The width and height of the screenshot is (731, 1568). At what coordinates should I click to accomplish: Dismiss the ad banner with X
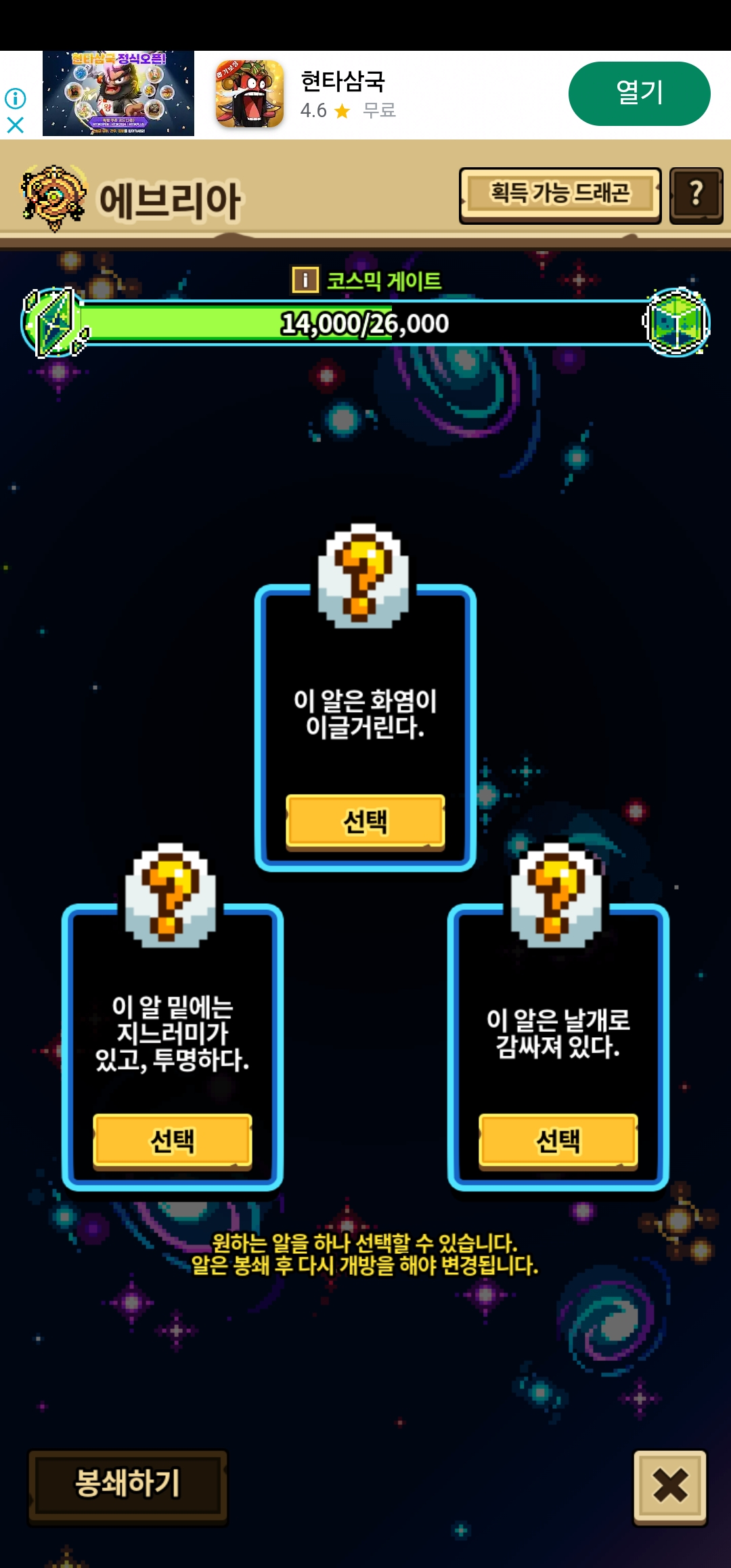[x=15, y=125]
